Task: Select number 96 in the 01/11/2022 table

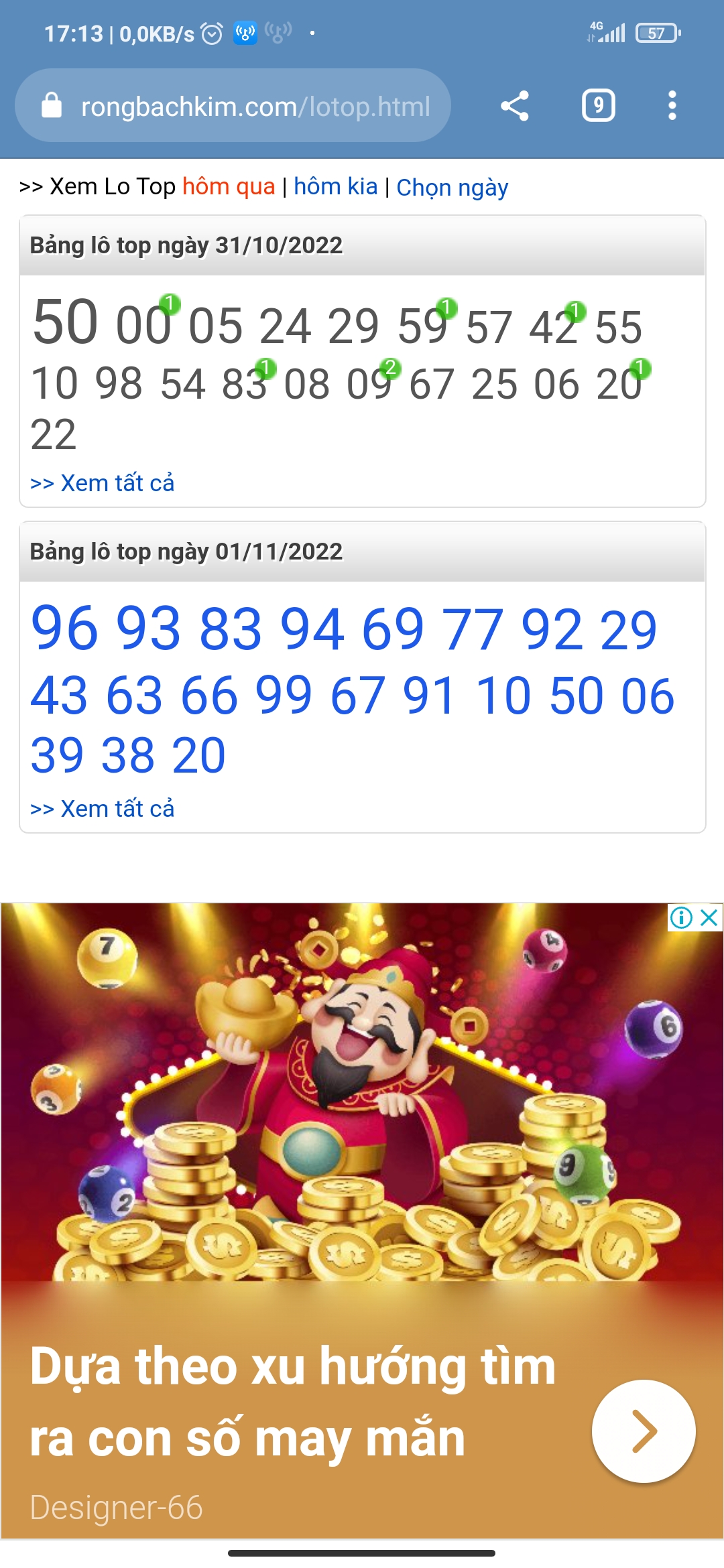Action: (x=64, y=629)
